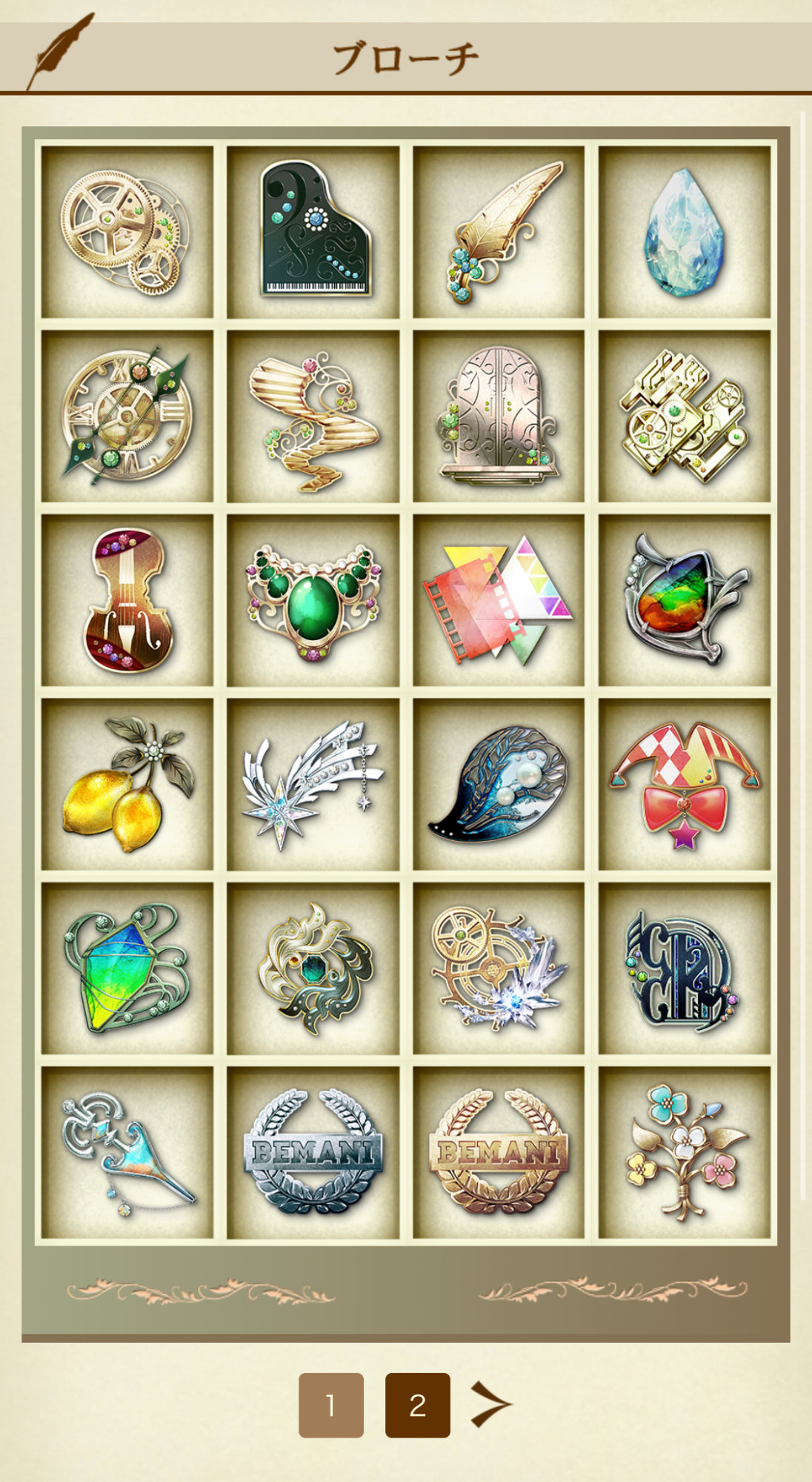Select the clock with green hands brooch
The image size is (812, 1482).
coord(127,416)
